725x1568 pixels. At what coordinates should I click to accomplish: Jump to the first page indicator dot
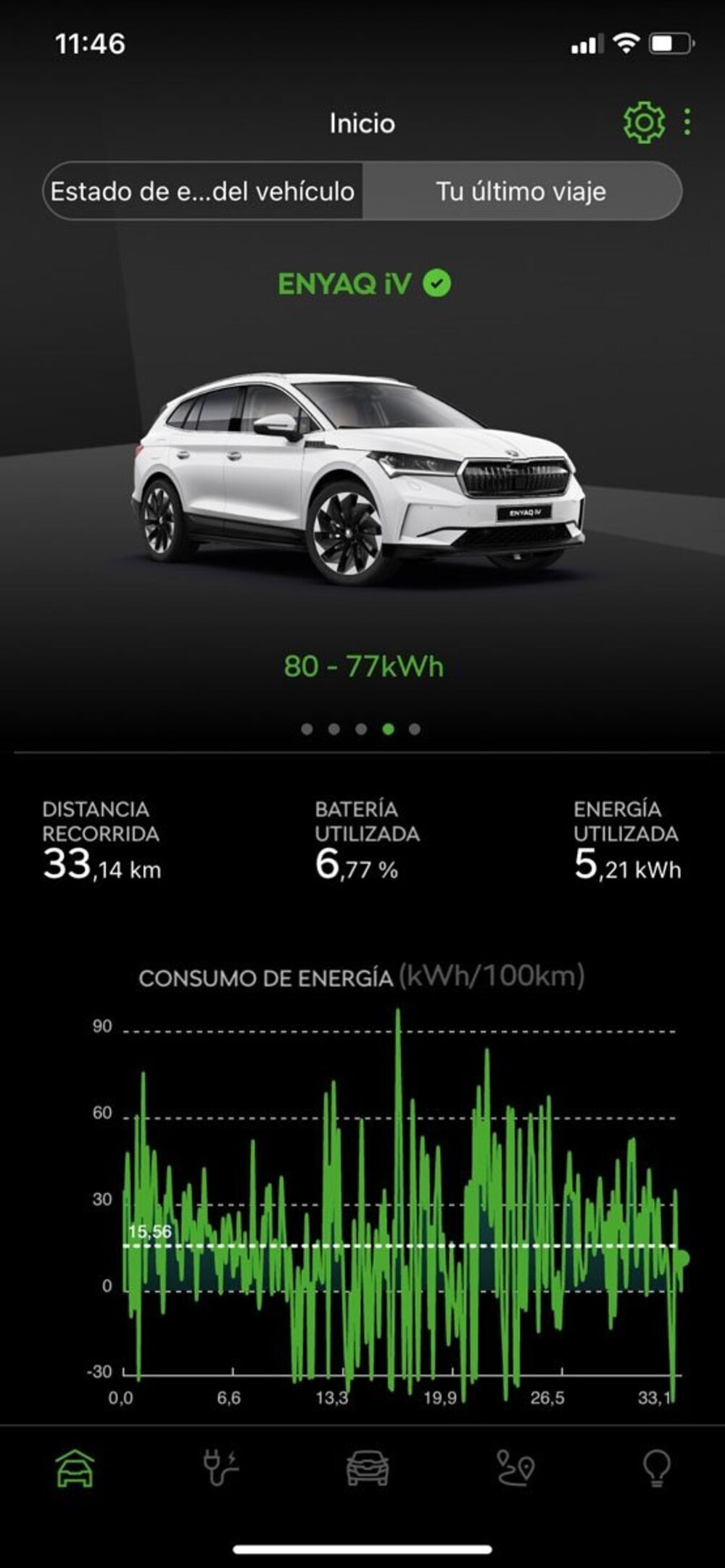(307, 729)
